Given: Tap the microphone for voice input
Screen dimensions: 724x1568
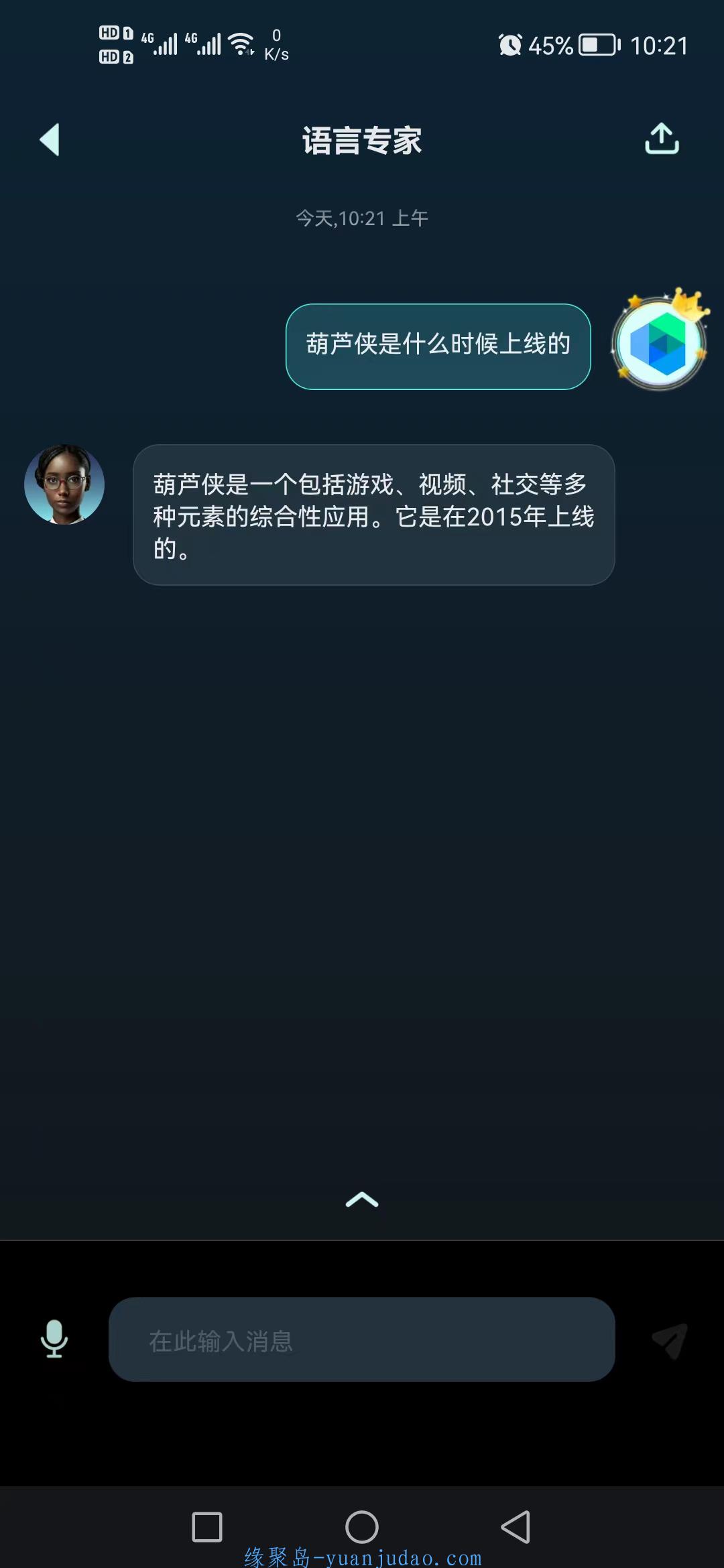Looking at the screenshot, I should tap(54, 1339).
